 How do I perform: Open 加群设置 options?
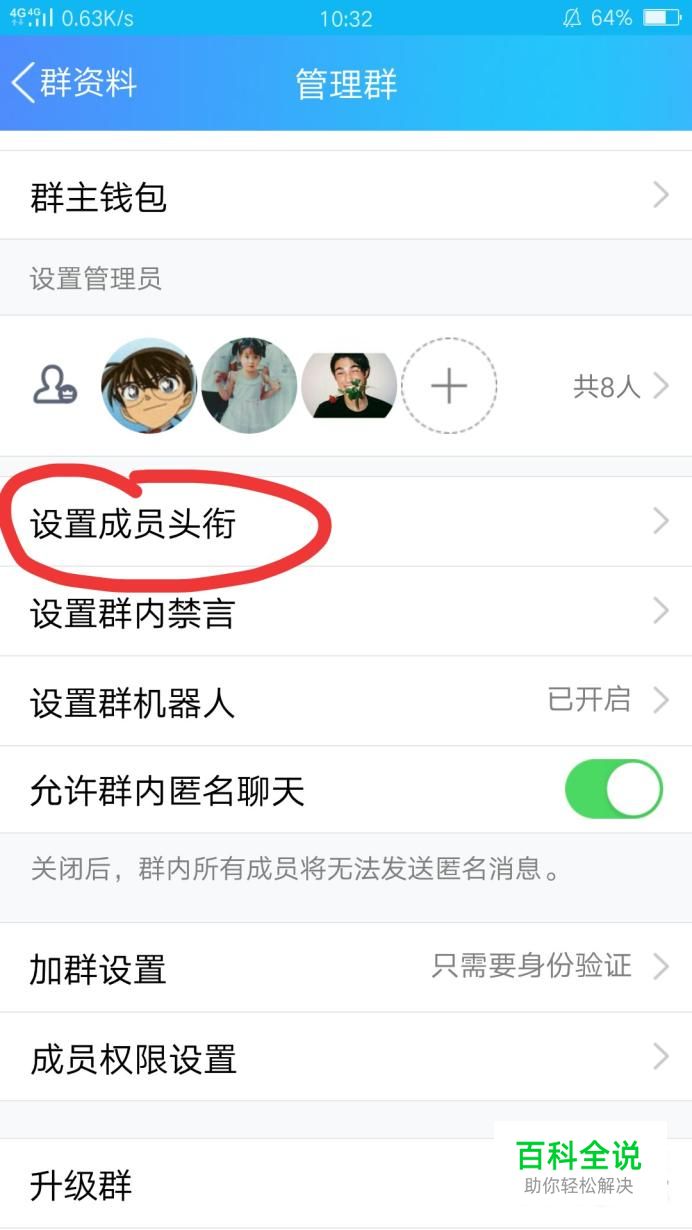[x=346, y=967]
